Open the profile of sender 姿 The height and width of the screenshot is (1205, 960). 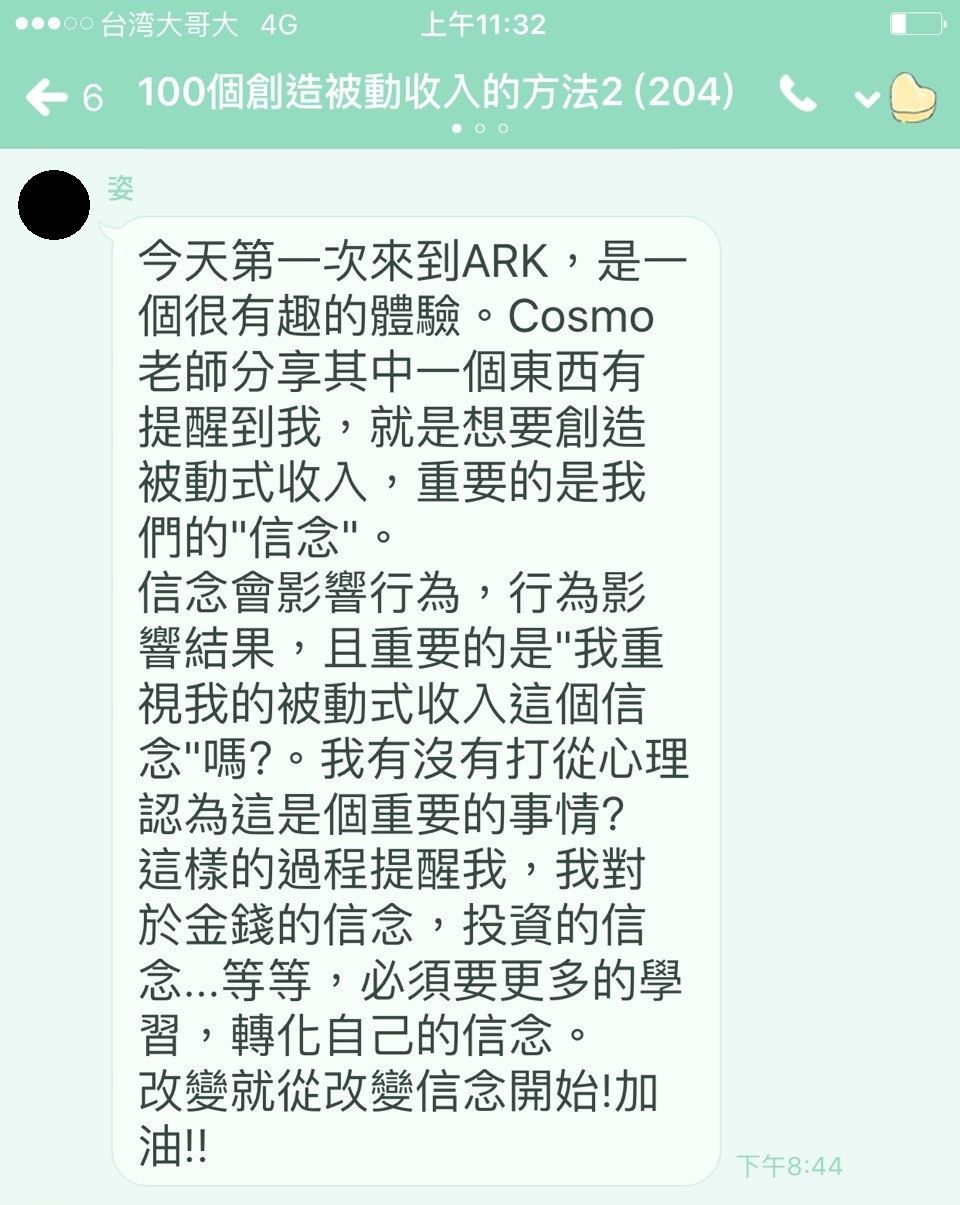click(54, 205)
